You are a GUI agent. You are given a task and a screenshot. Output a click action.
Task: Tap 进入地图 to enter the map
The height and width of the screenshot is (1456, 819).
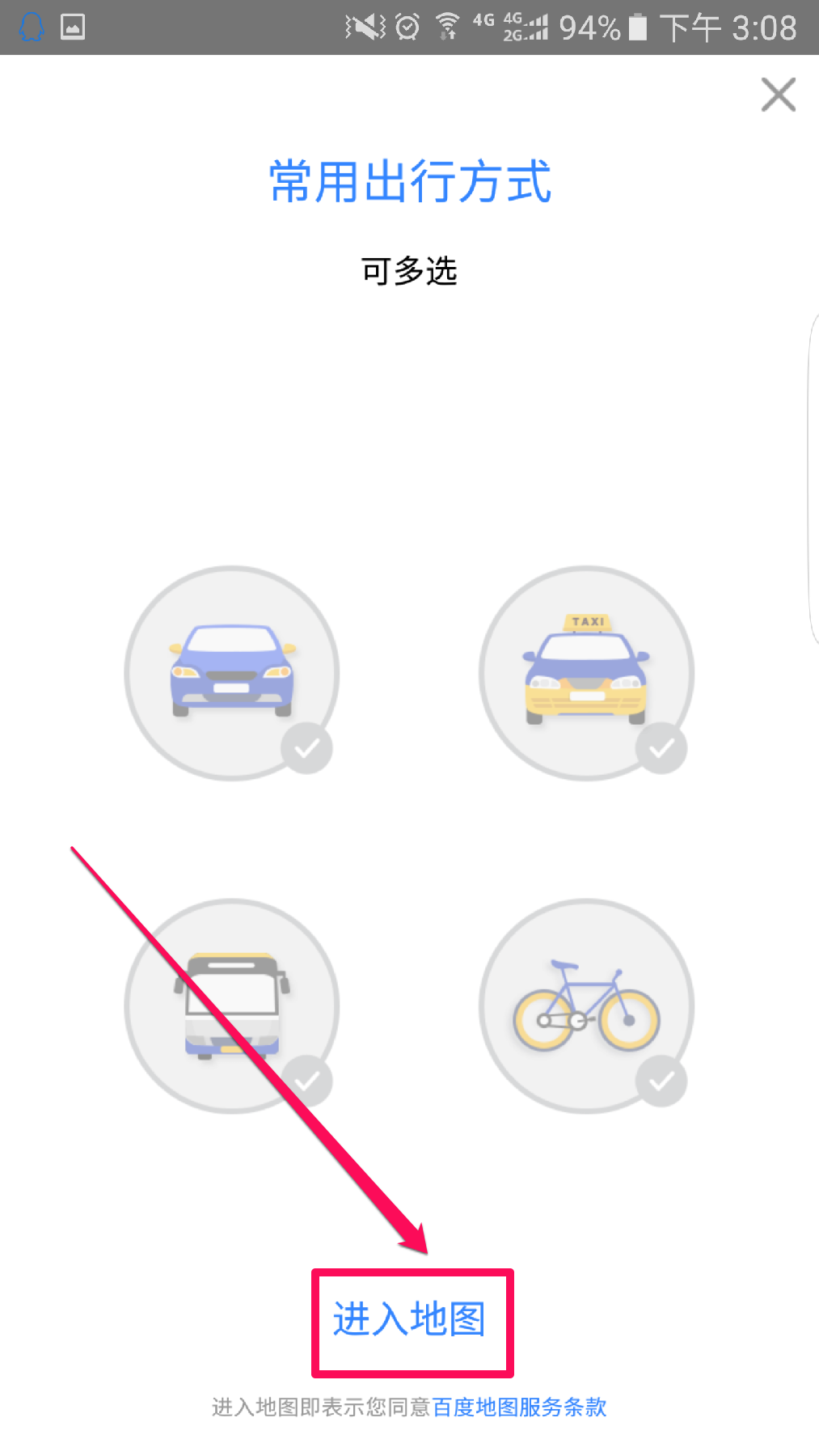(411, 1320)
